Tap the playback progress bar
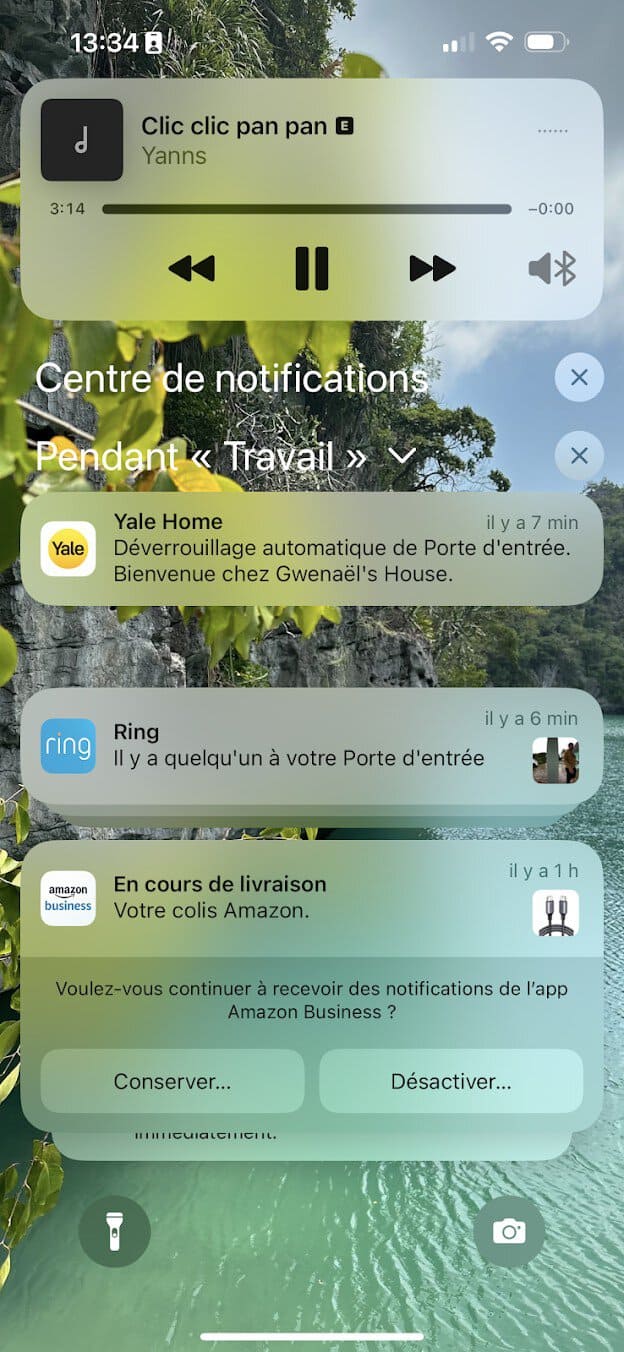 [306, 210]
